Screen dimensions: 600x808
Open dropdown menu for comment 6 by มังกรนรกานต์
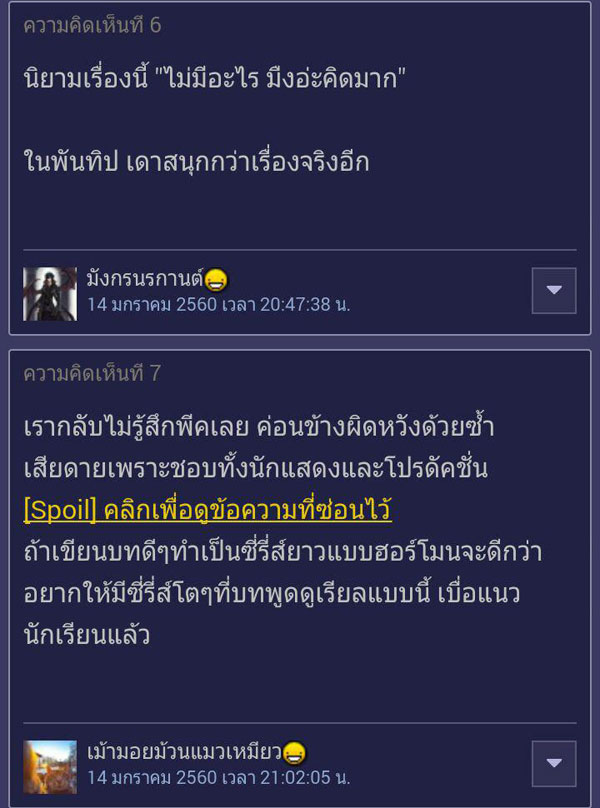tap(553, 291)
